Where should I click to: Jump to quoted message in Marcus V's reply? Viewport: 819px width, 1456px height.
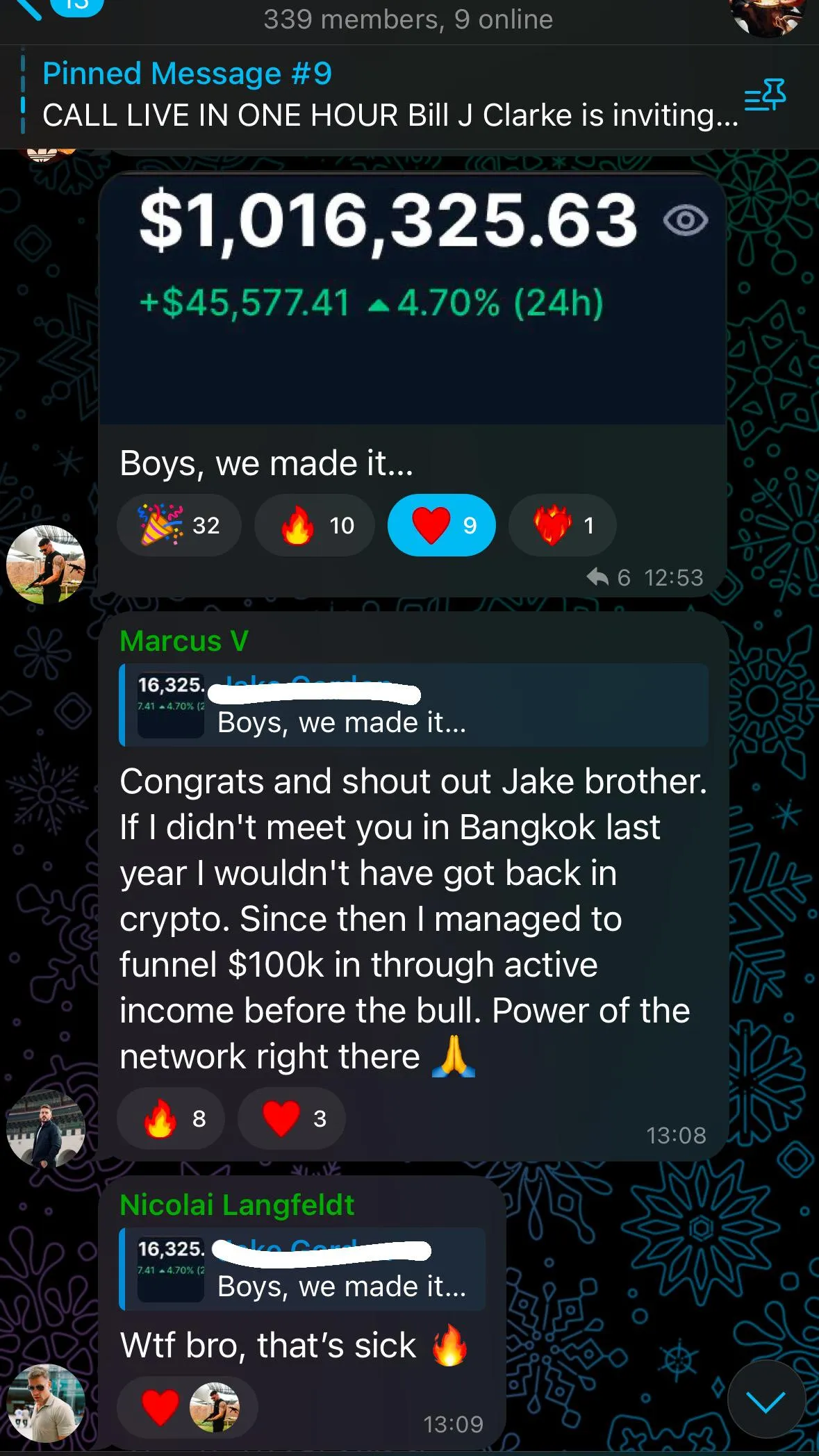[414, 705]
